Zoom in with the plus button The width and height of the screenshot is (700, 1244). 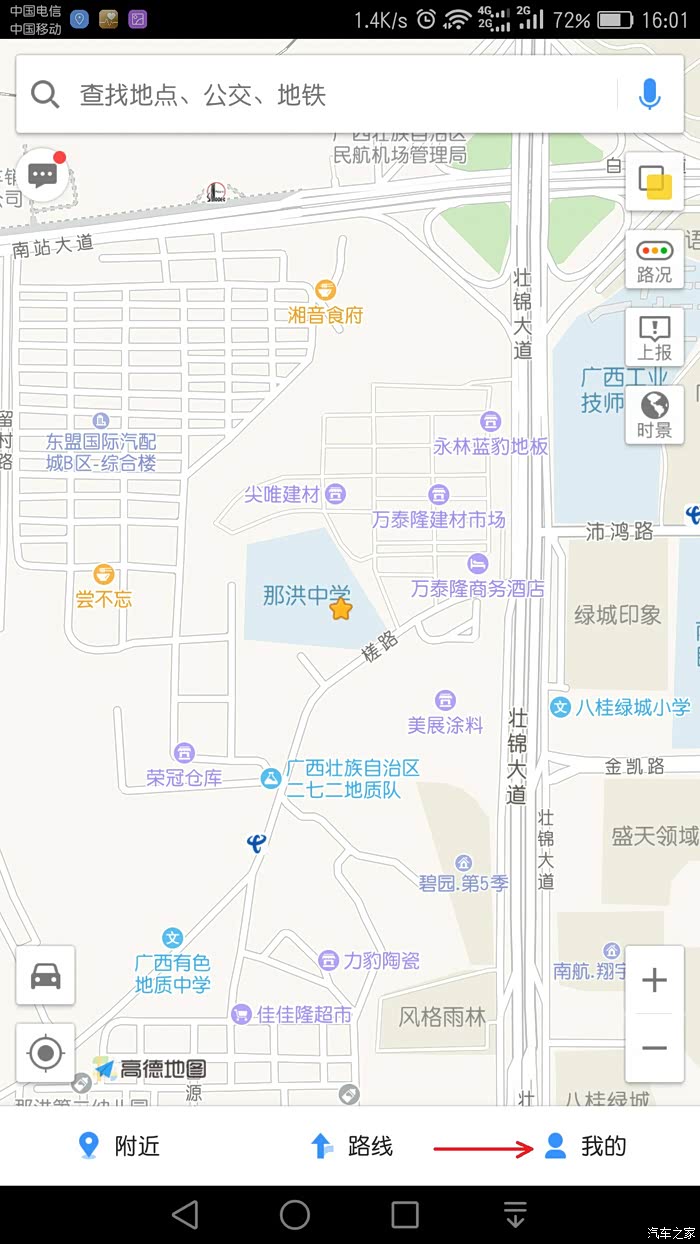655,980
